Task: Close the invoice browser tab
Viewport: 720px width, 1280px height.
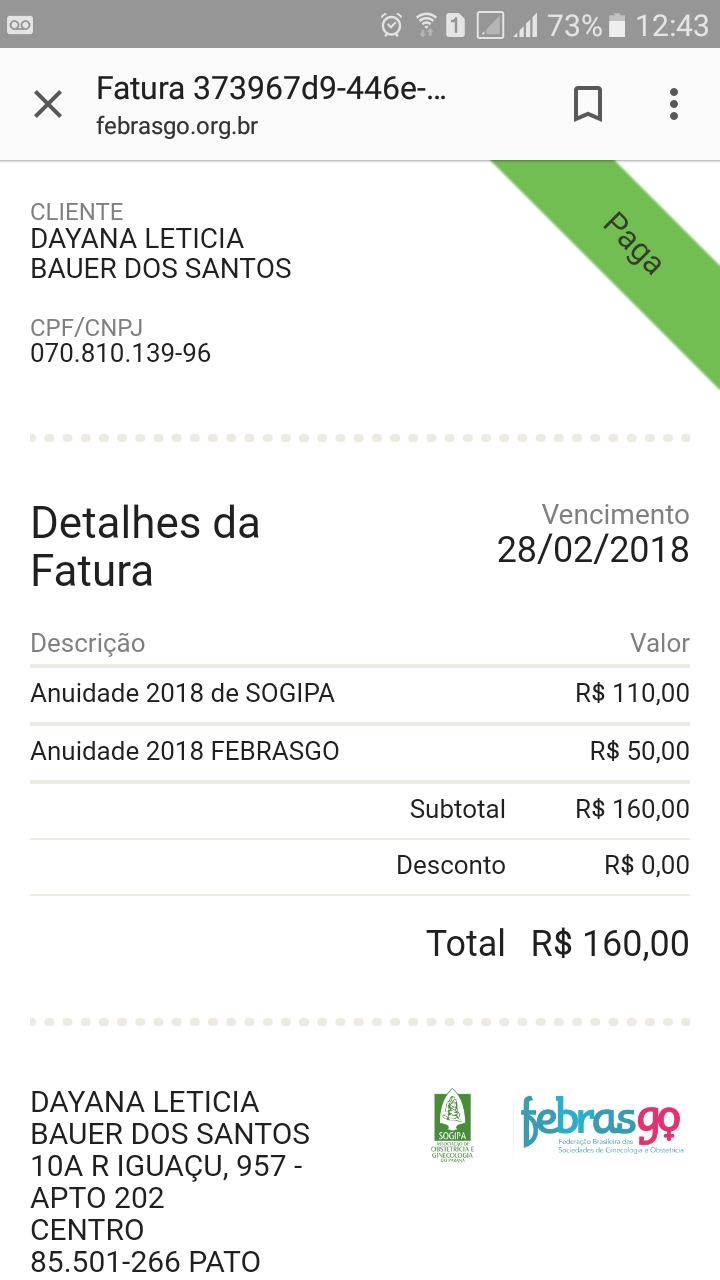Action: click(x=48, y=104)
